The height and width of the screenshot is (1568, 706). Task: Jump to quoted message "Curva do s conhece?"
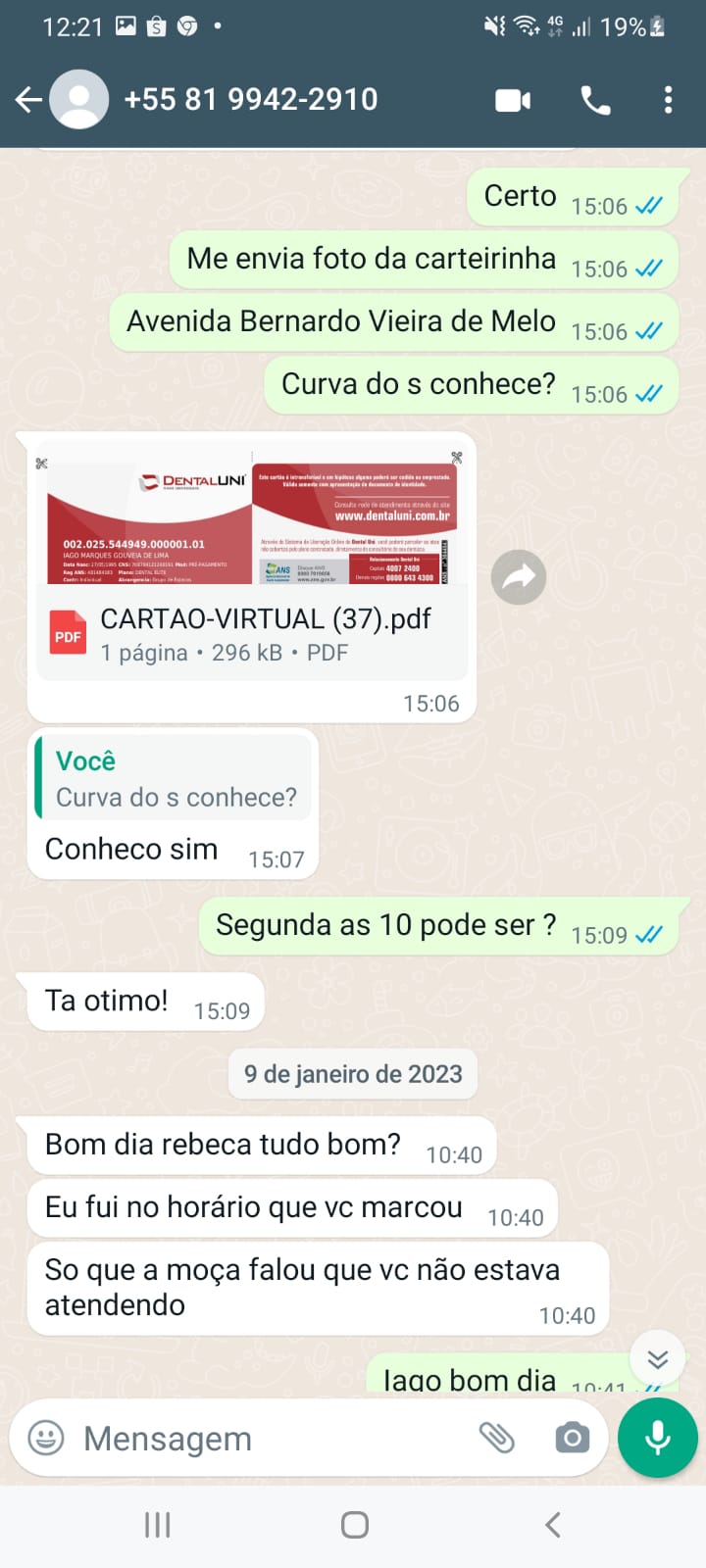tap(175, 779)
